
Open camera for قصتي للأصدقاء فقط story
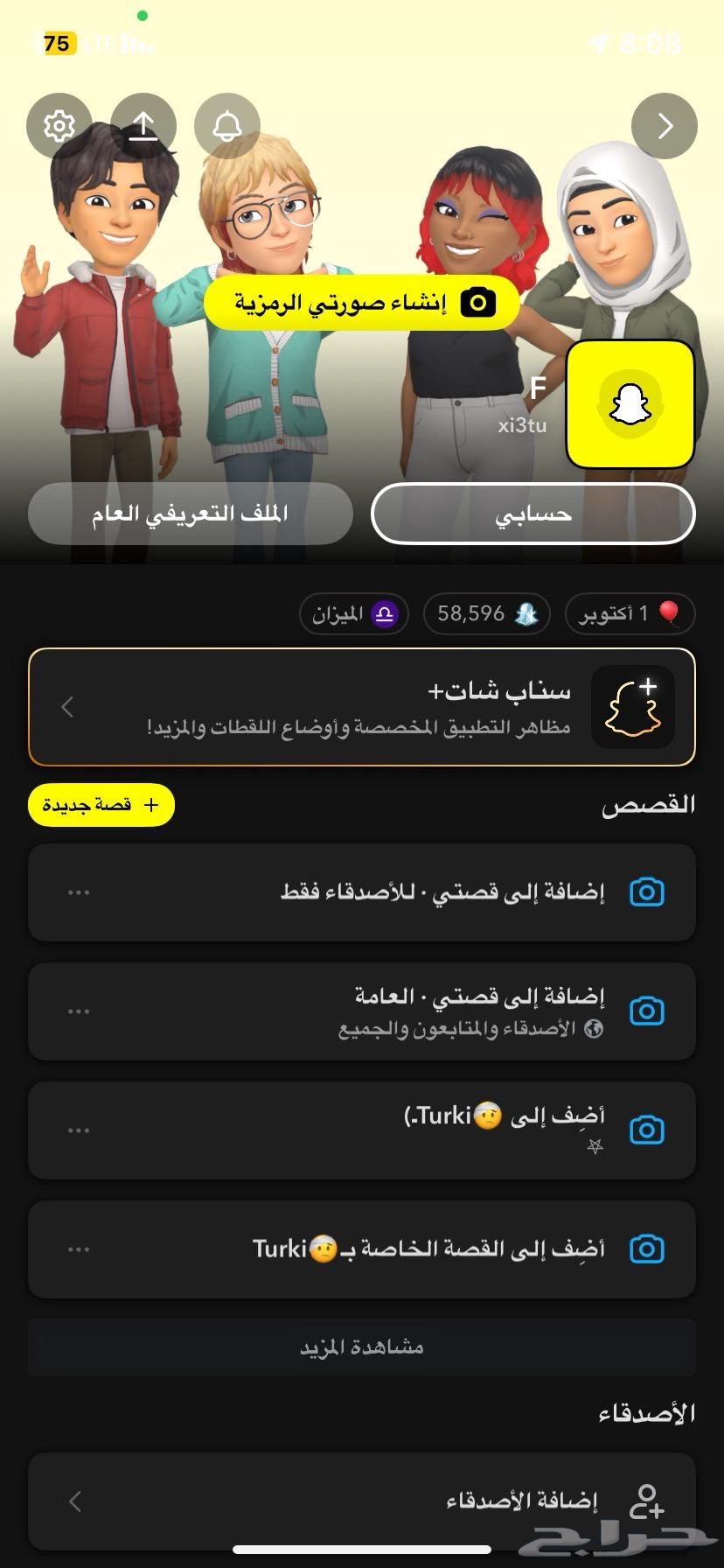pos(646,892)
